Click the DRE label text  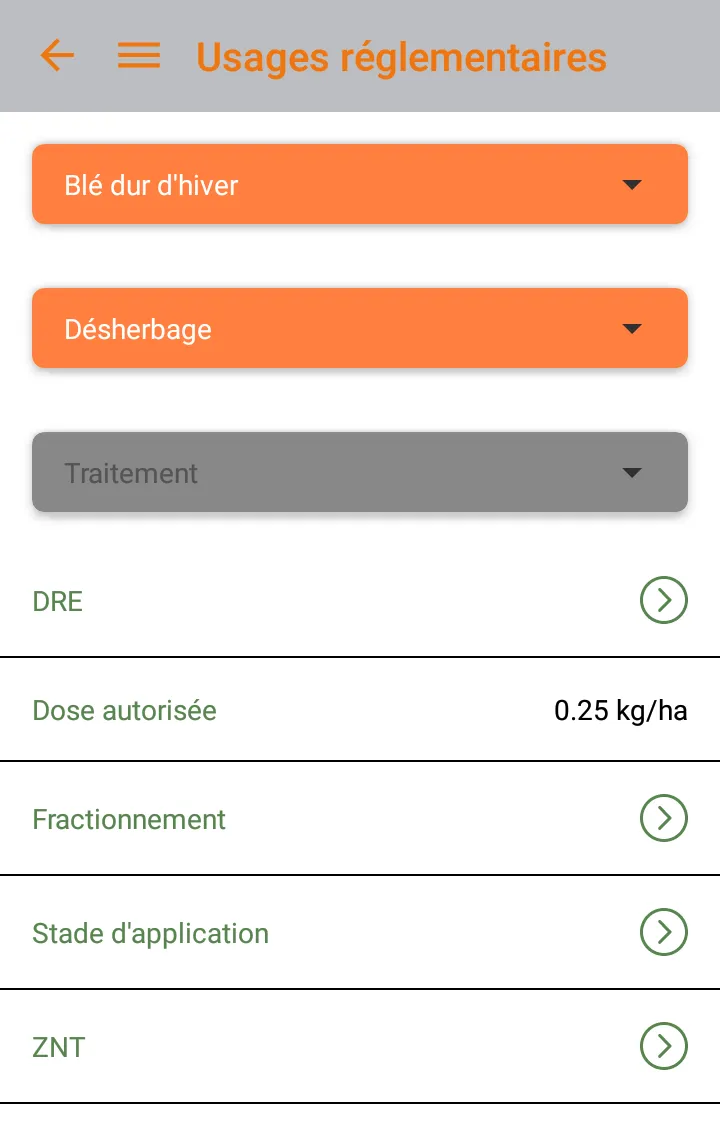57,601
